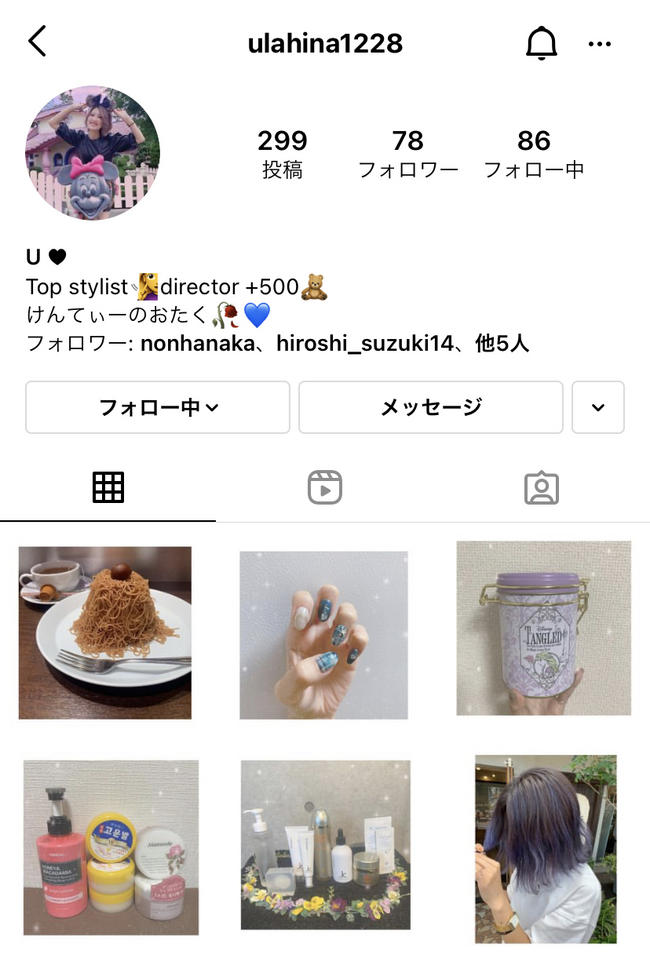
Task: Open the Tangled purple tin post
Action: click(543, 628)
